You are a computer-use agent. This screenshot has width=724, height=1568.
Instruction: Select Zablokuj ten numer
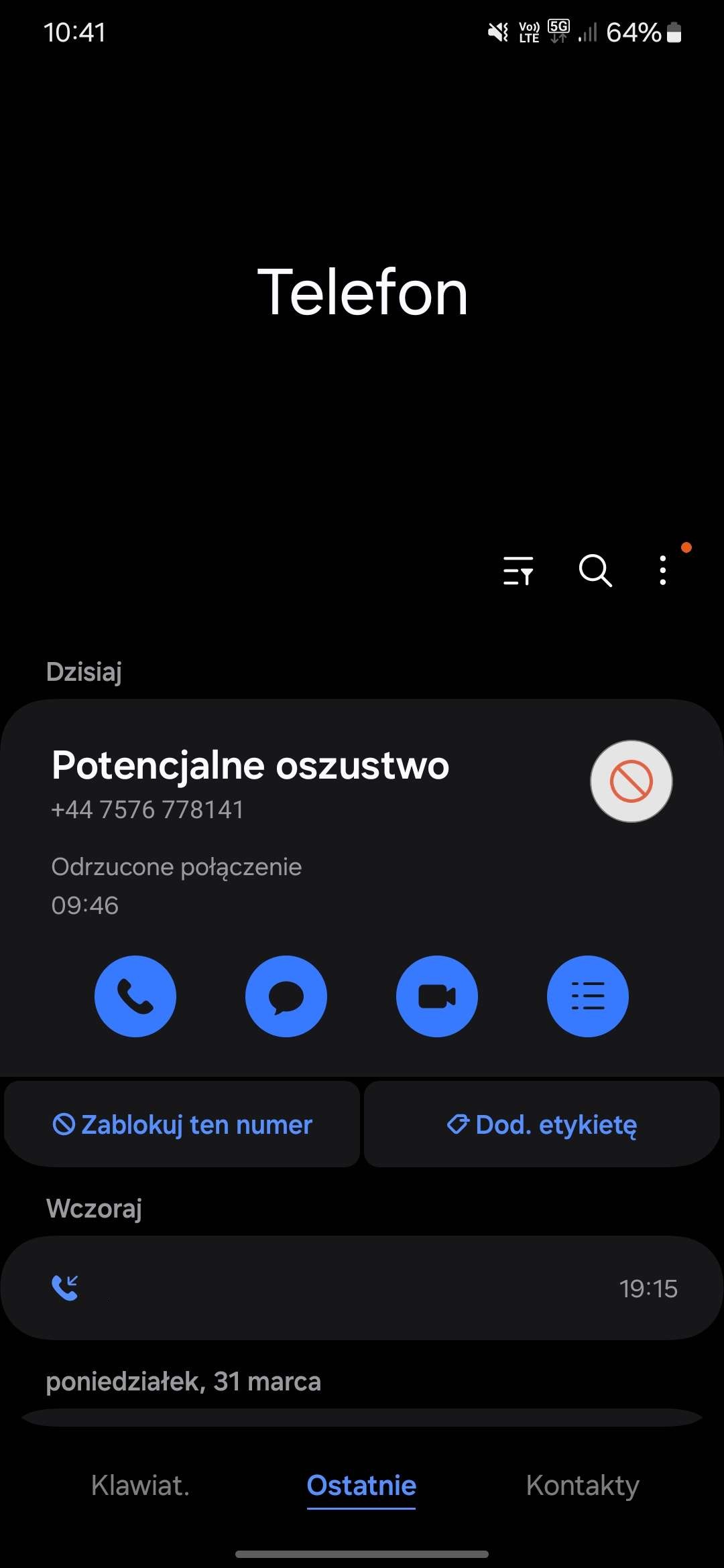pyautogui.click(x=182, y=1124)
